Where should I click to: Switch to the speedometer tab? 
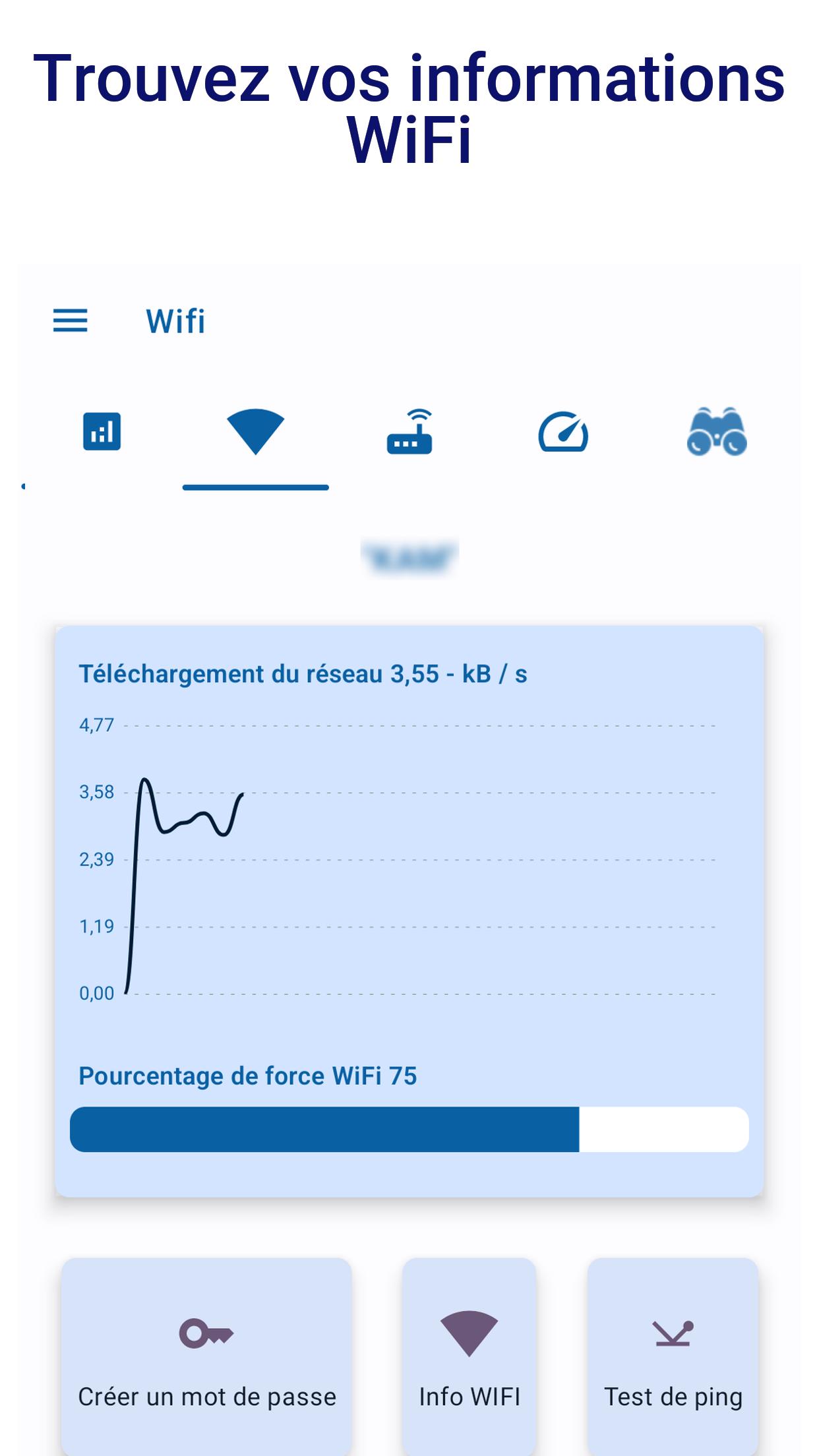tap(563, 432)
